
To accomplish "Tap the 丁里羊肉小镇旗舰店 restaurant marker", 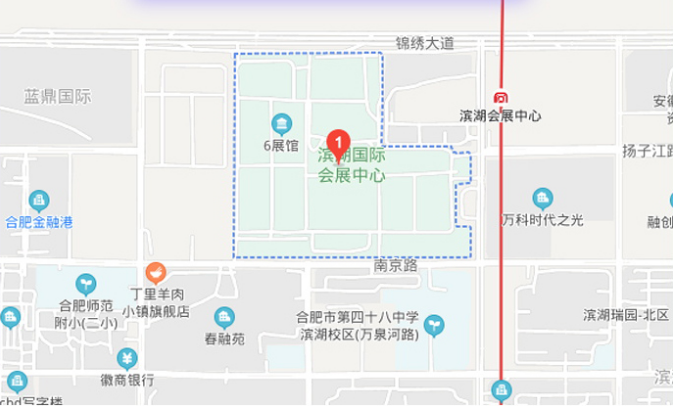I will click(155, 271).
